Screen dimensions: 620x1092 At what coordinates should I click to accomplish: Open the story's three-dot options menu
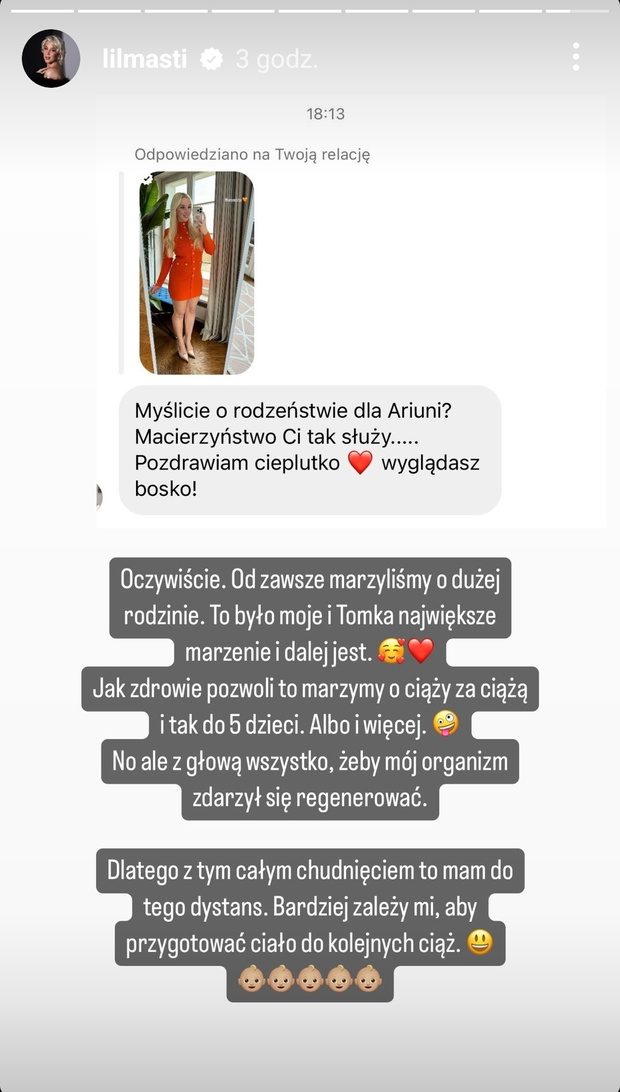click(x=575, y=57)
